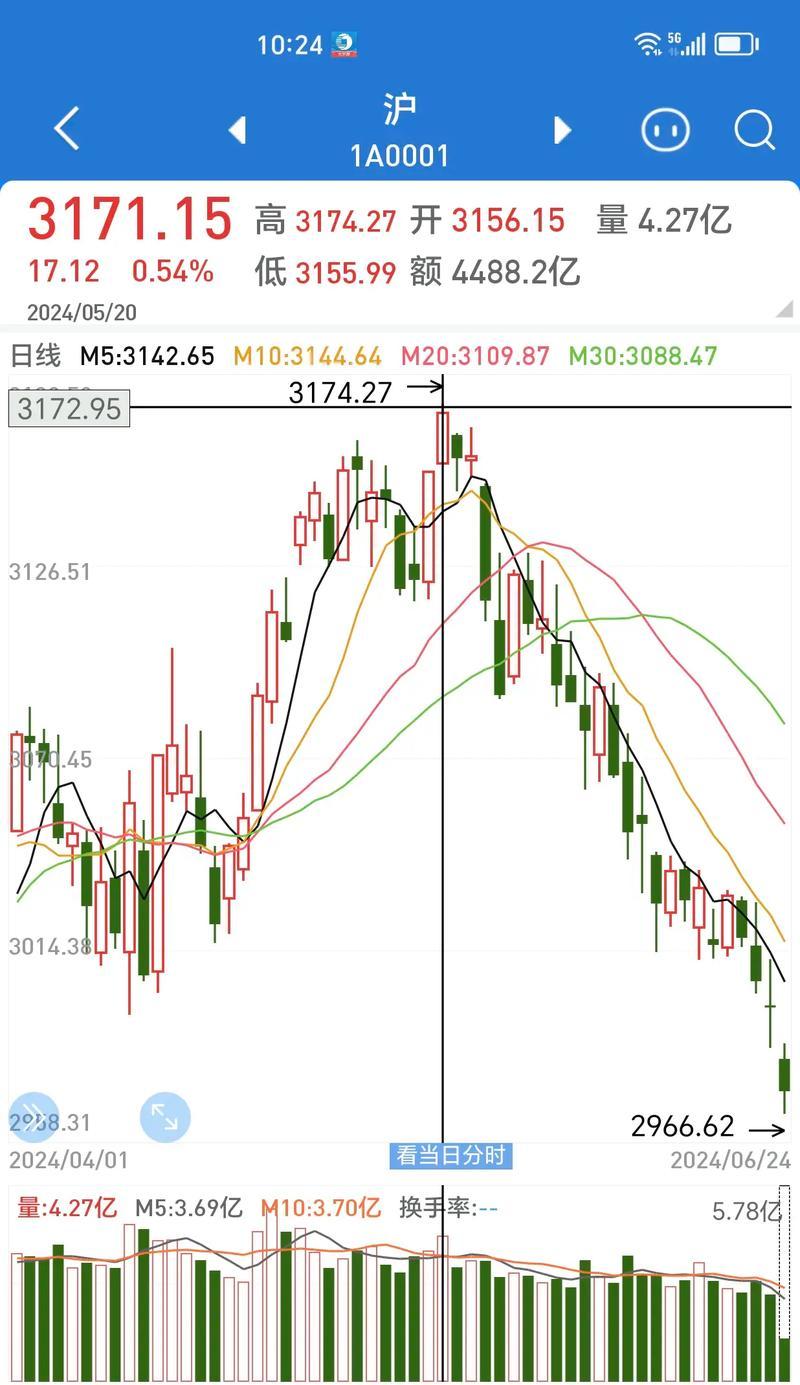Change the 日线 chart period label
Viewport: 800px width, 1385px height.
coord(35,355)
